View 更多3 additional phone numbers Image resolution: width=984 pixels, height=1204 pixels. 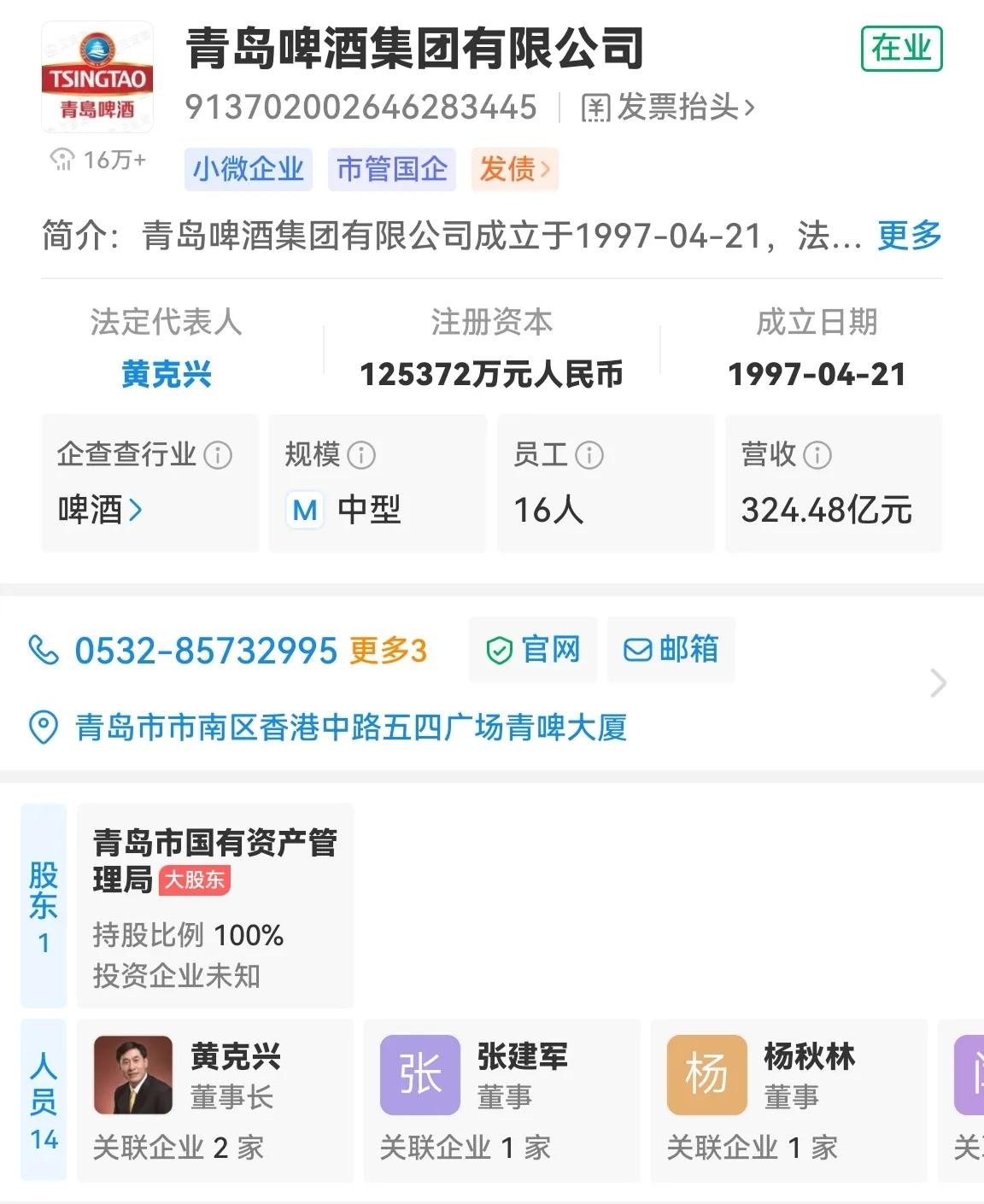pyautogui.click(x=388, y=651)
